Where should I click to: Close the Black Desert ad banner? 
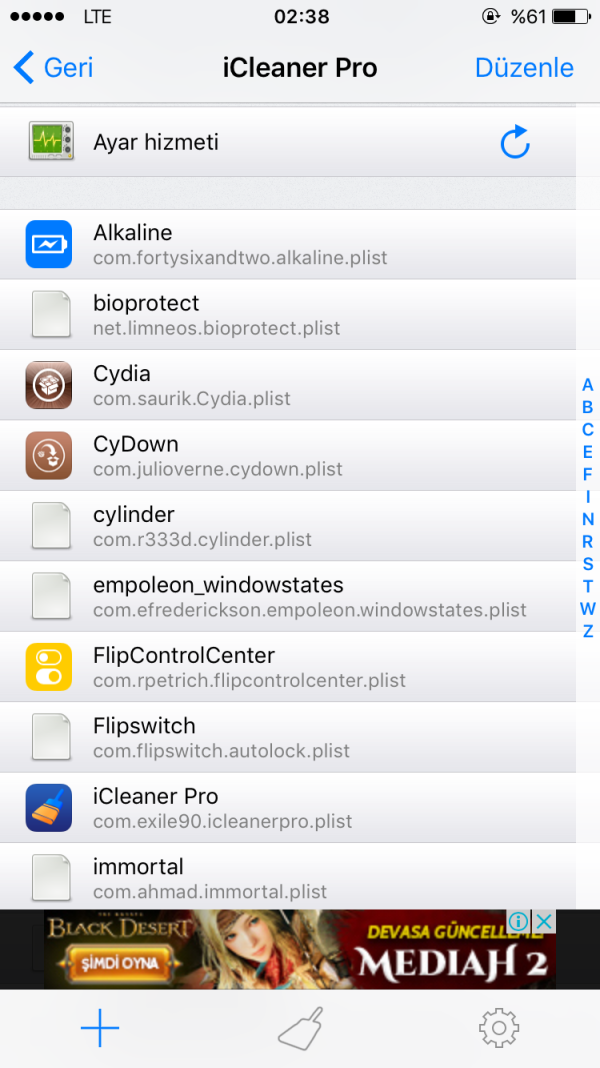pyautogui.click(x=543, y=921)
